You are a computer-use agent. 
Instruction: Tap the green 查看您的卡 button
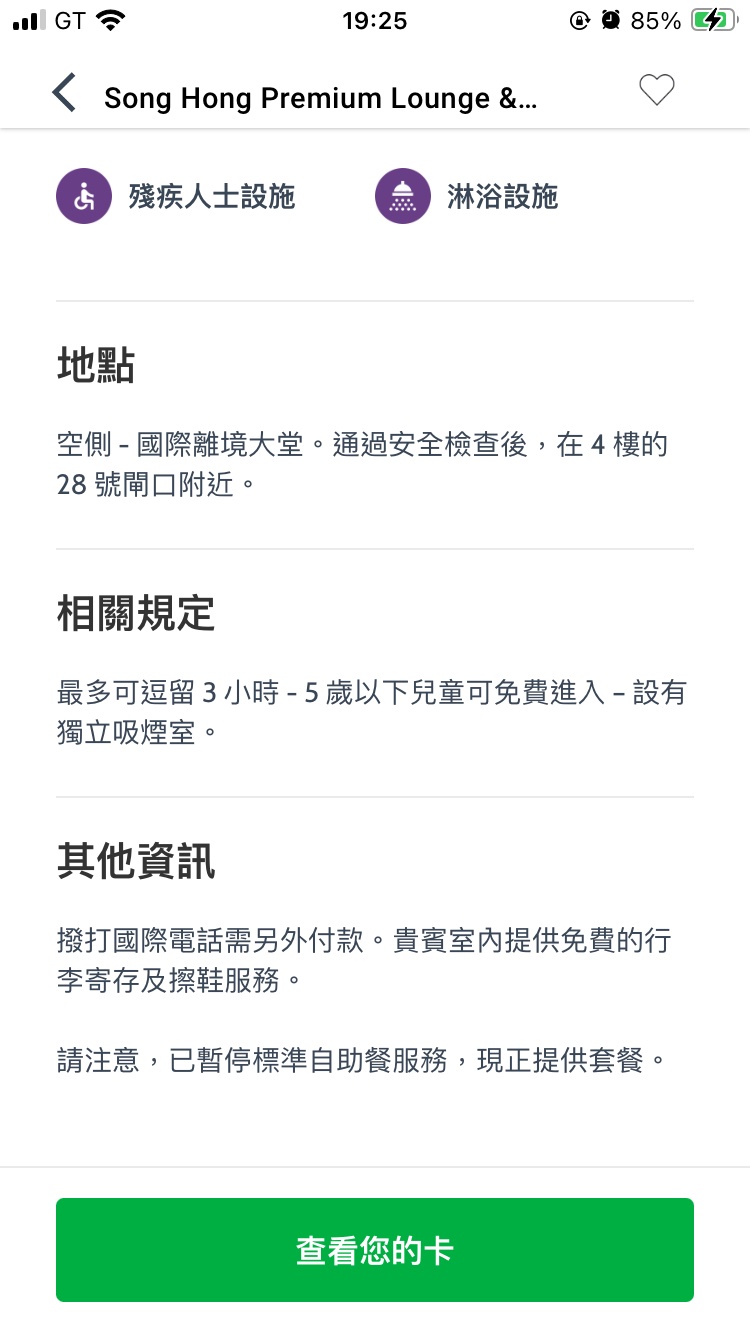tap(374, 1250)
